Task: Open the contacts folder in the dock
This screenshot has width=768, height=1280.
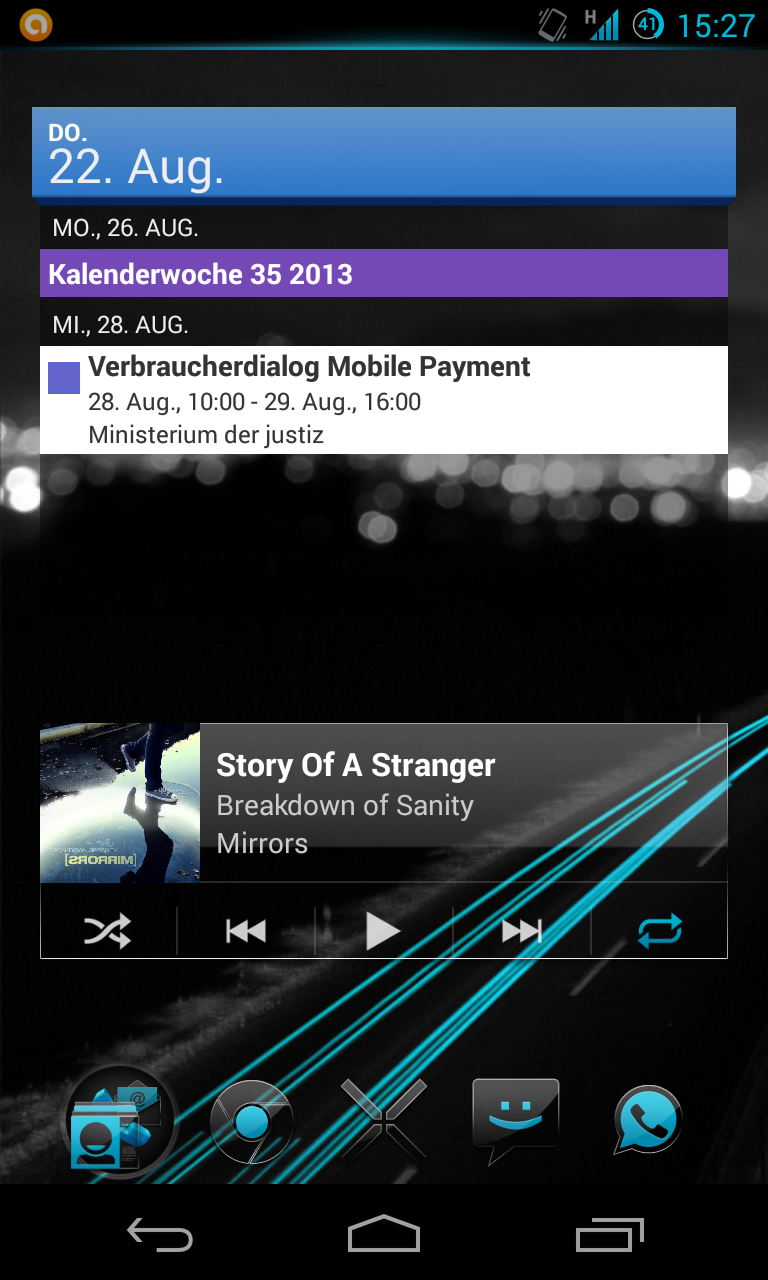Action: pos(120,1122)
